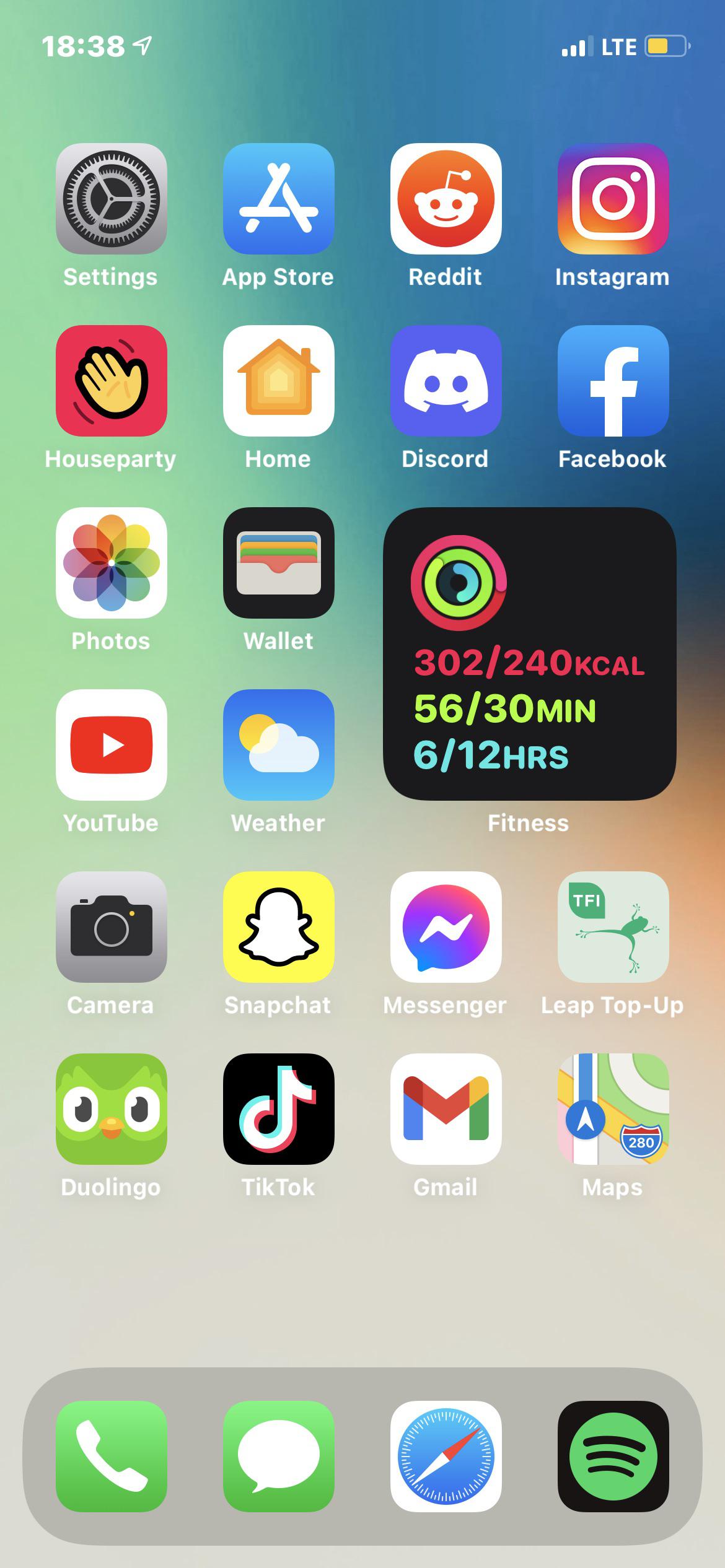Launch YouTube

[x=111, y=745]
